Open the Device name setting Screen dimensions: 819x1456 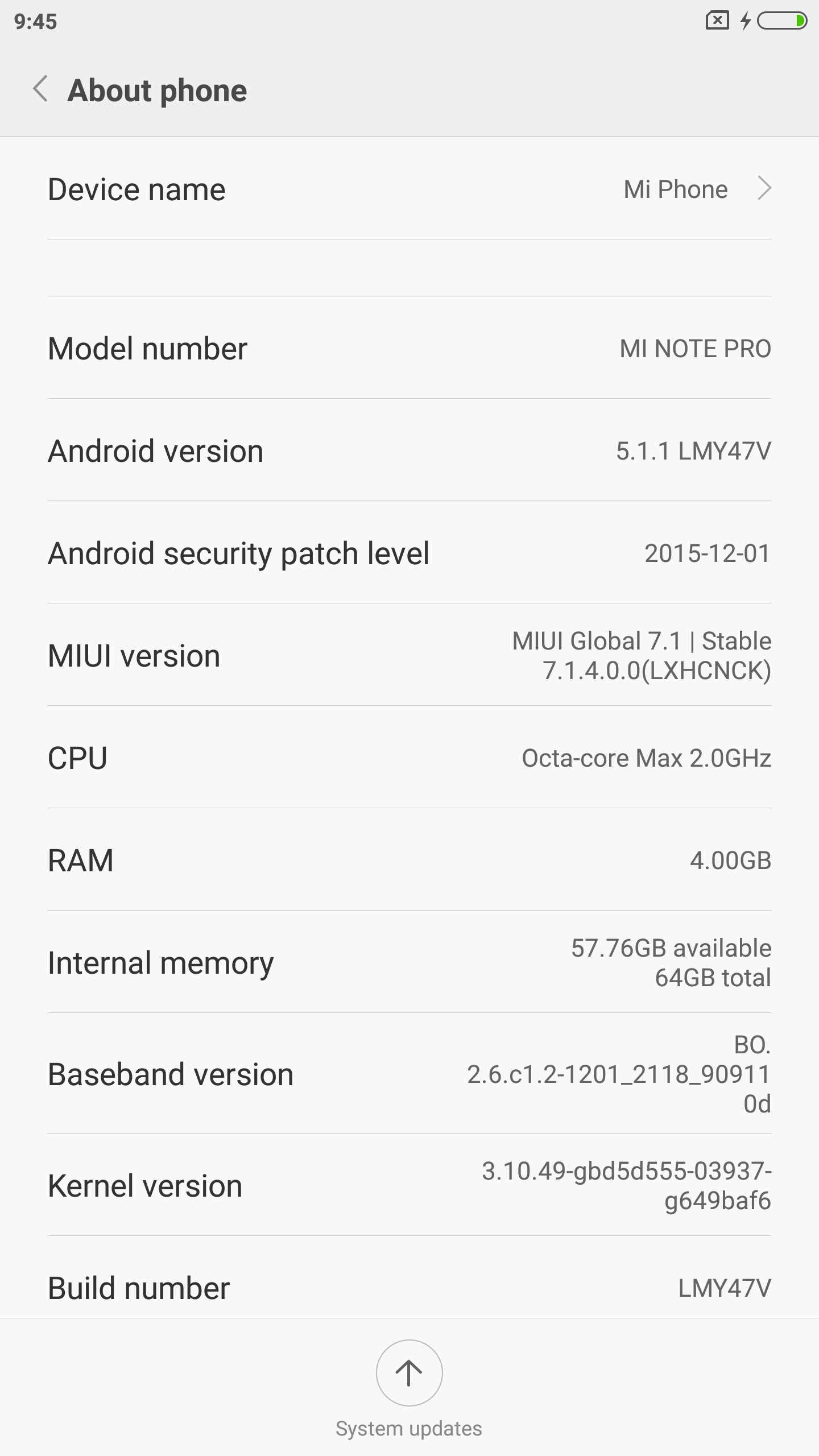pyautogui.click(x=409, y=189)
